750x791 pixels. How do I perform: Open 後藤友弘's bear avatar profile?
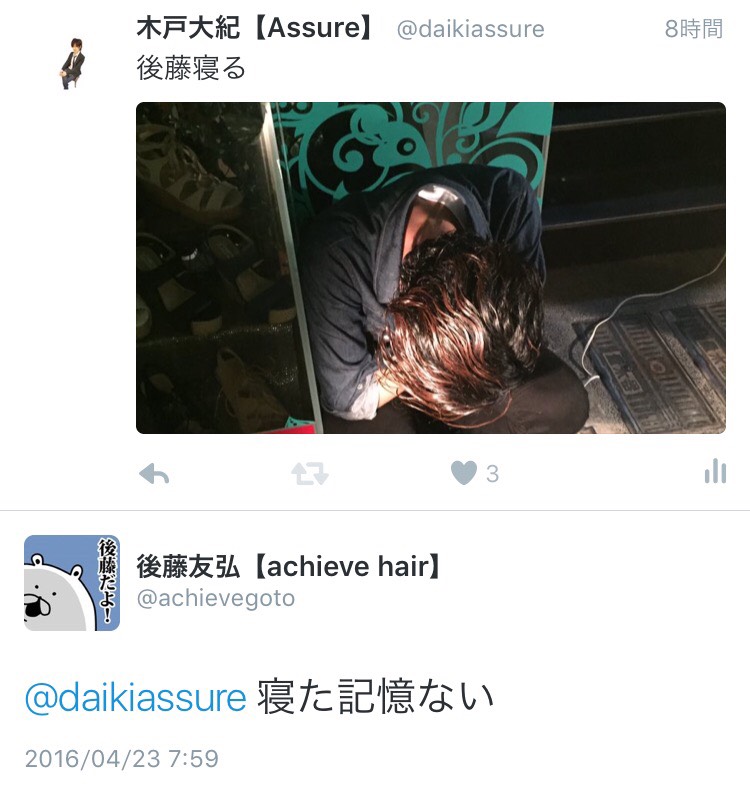point(72,583)
